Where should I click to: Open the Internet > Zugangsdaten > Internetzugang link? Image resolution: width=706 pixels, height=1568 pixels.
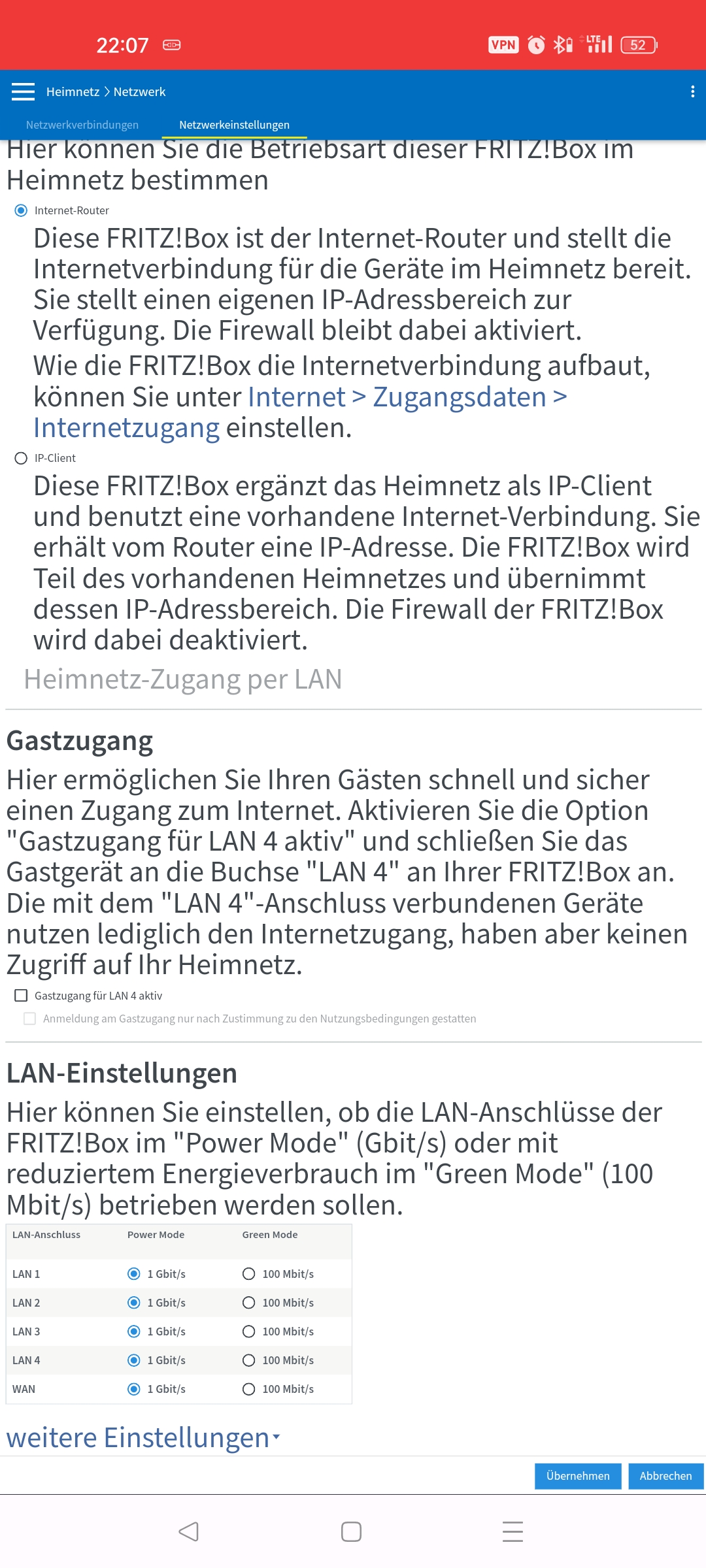[x=299, y=412]
